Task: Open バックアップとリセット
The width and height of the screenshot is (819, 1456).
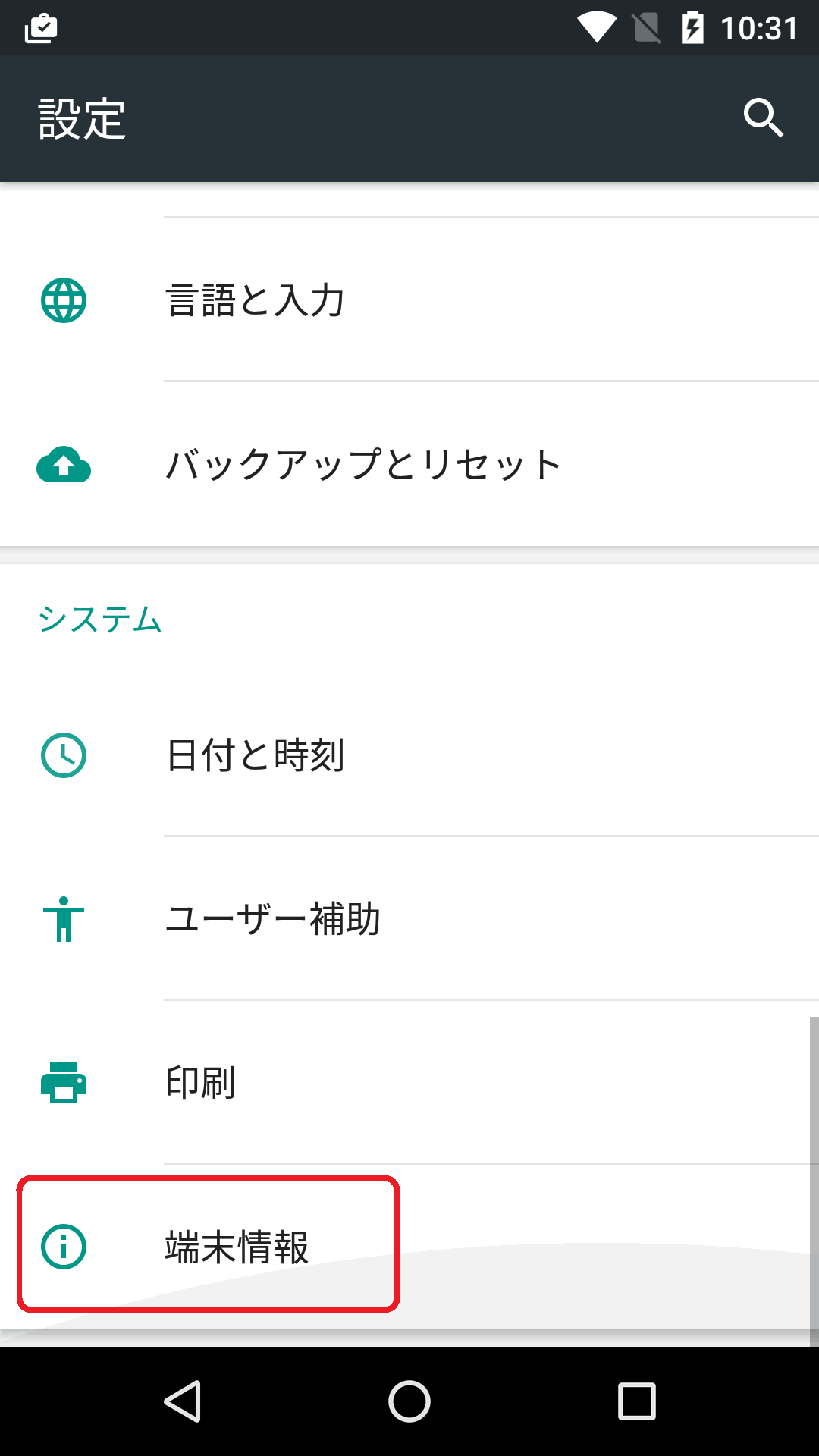Action: pyautogui.click(x=409, y=464)
